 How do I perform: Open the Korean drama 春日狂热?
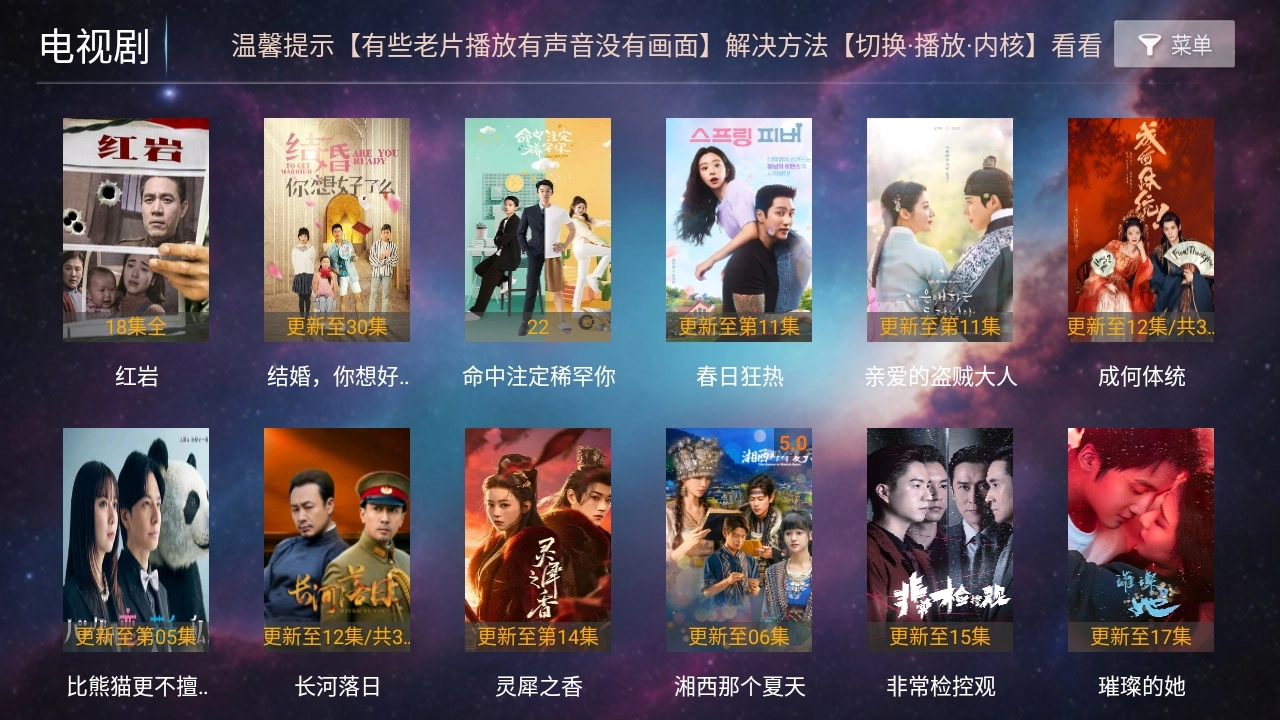(739, 230)
